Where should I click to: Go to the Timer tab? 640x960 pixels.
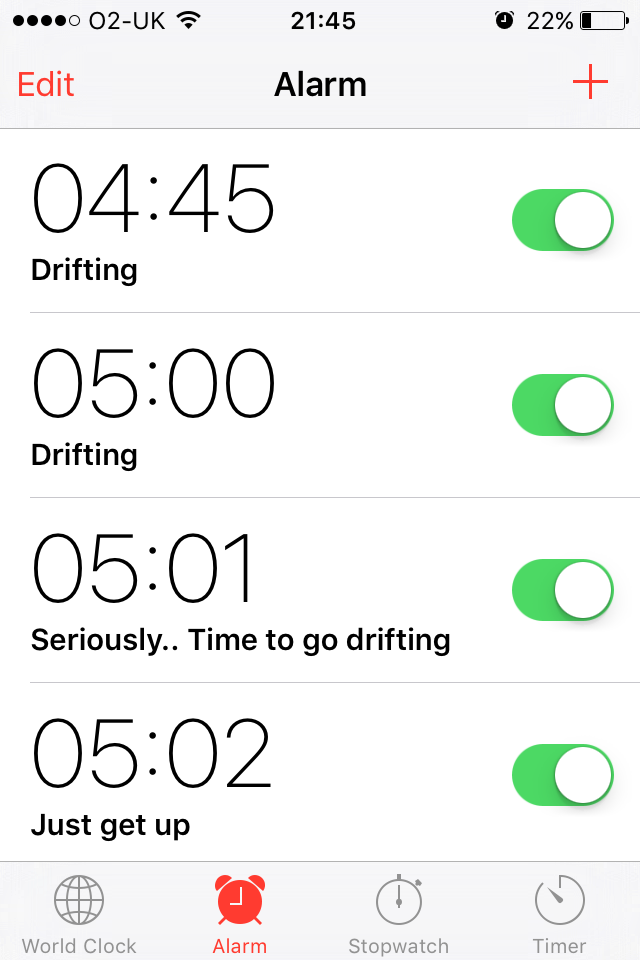point(559,915)
